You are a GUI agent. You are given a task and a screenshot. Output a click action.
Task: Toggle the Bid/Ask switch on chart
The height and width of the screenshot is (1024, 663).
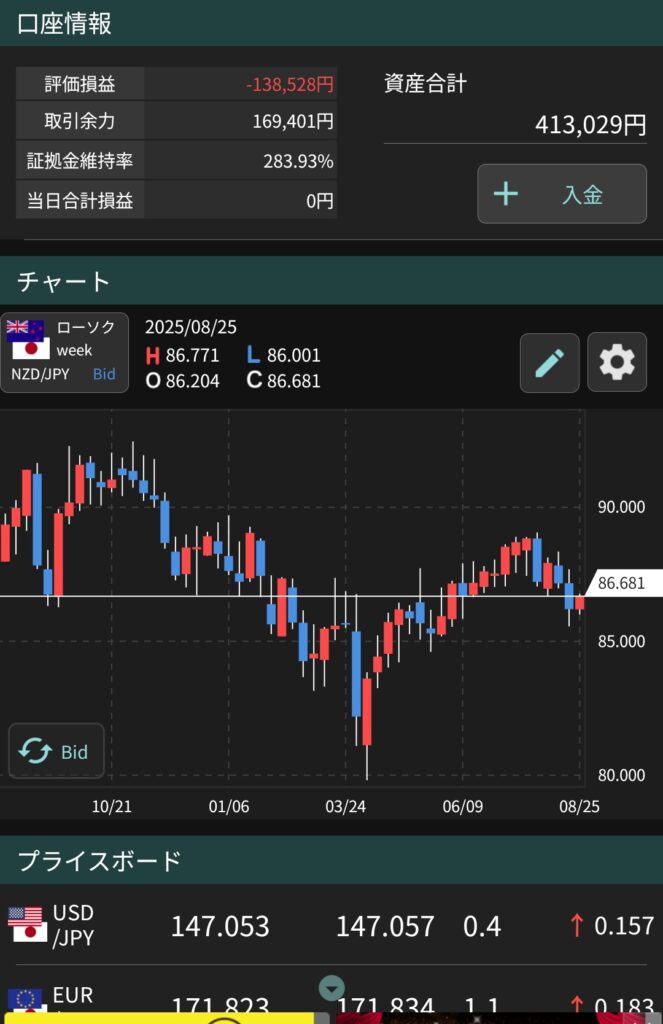(56, 751)
